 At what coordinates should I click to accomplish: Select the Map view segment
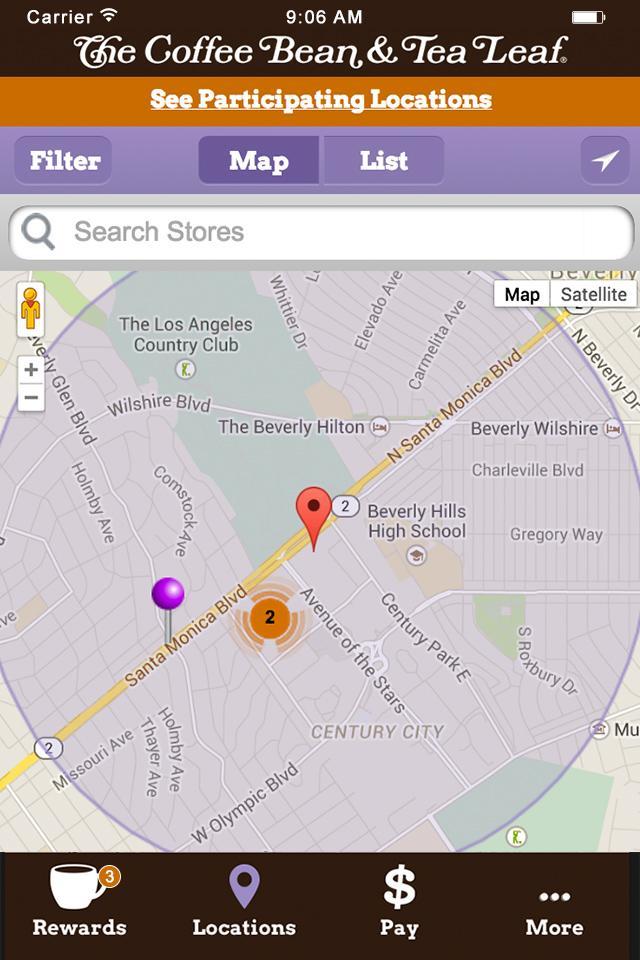coord(259,161)
